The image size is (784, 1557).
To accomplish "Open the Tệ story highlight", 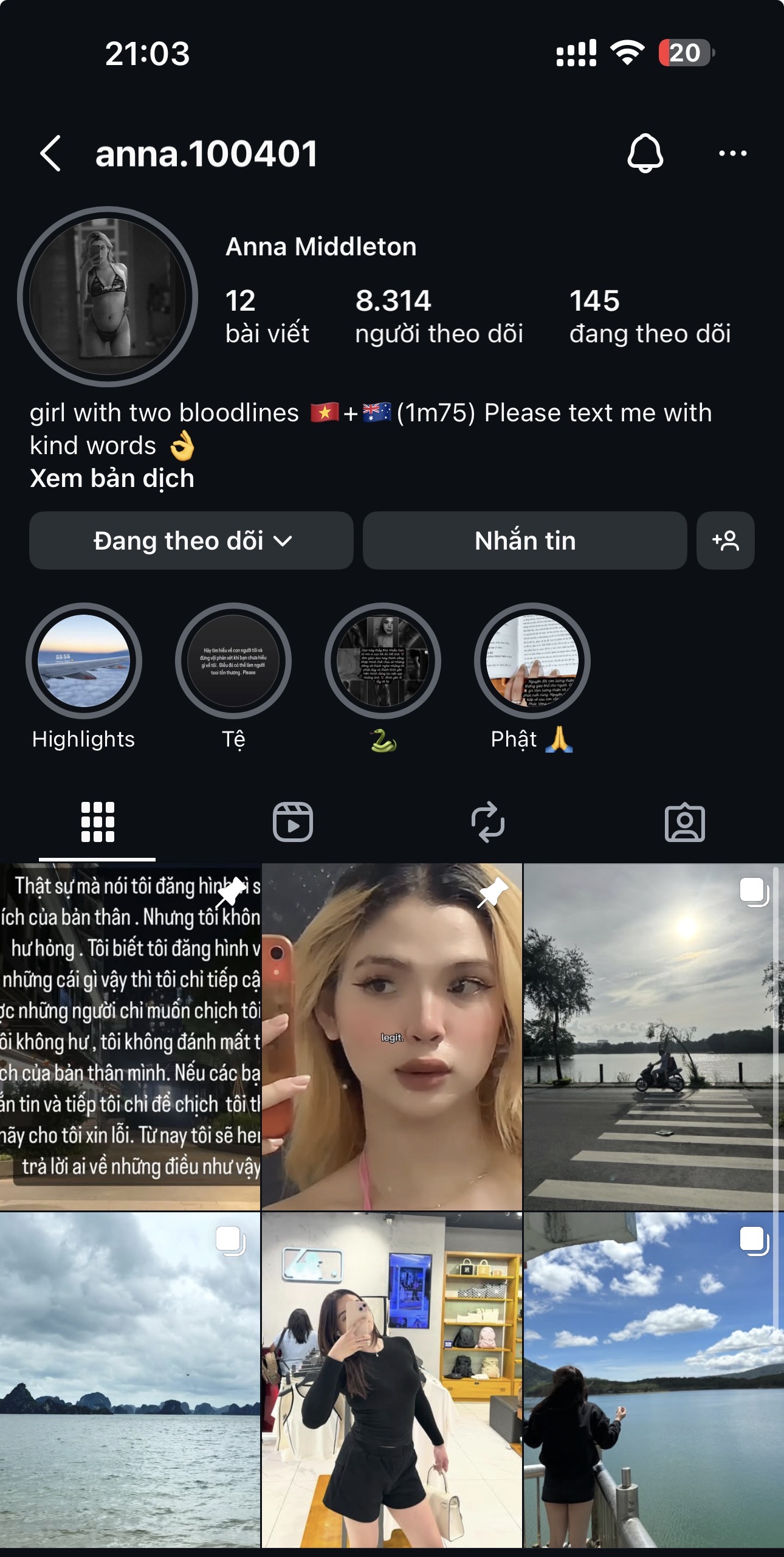I will pos(233,661).
